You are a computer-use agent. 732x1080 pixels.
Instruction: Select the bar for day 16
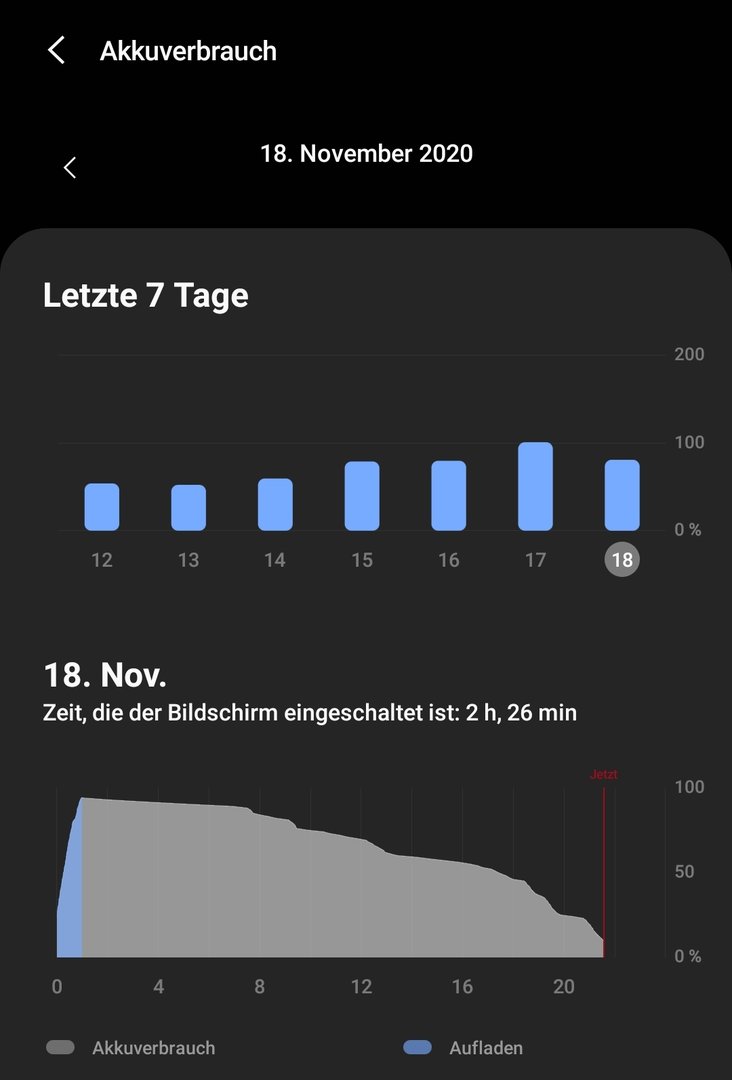point(449,496)
